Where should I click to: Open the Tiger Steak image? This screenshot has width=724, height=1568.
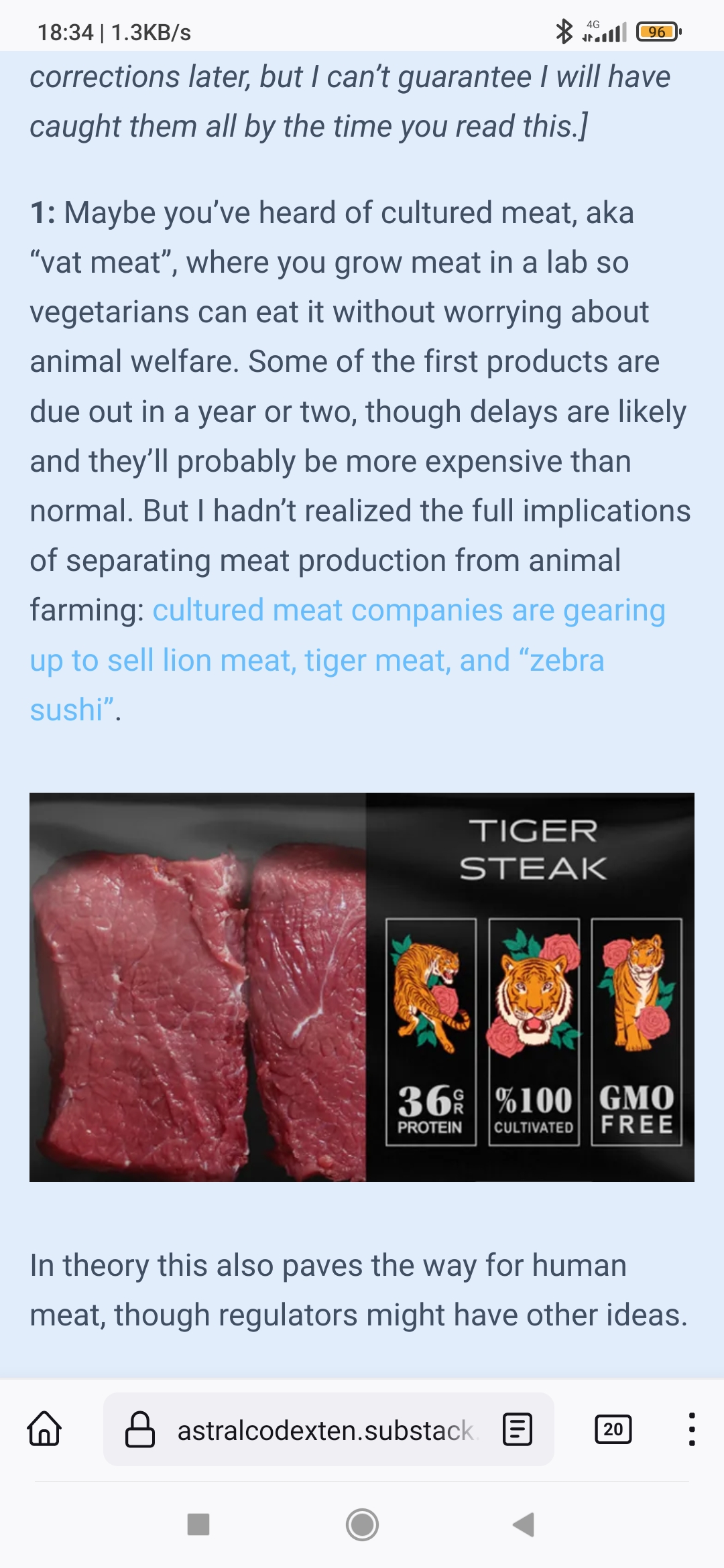click(x=362, y=986)
